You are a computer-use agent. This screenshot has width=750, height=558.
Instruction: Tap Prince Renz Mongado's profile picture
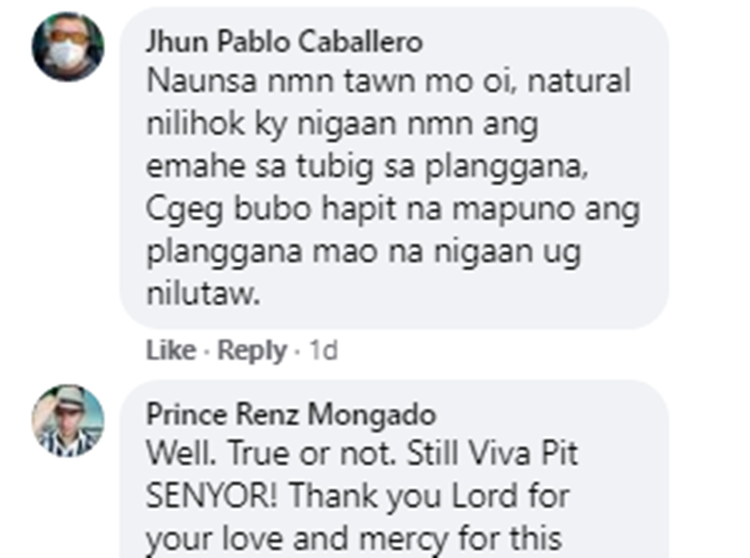(x=68, y=419)
